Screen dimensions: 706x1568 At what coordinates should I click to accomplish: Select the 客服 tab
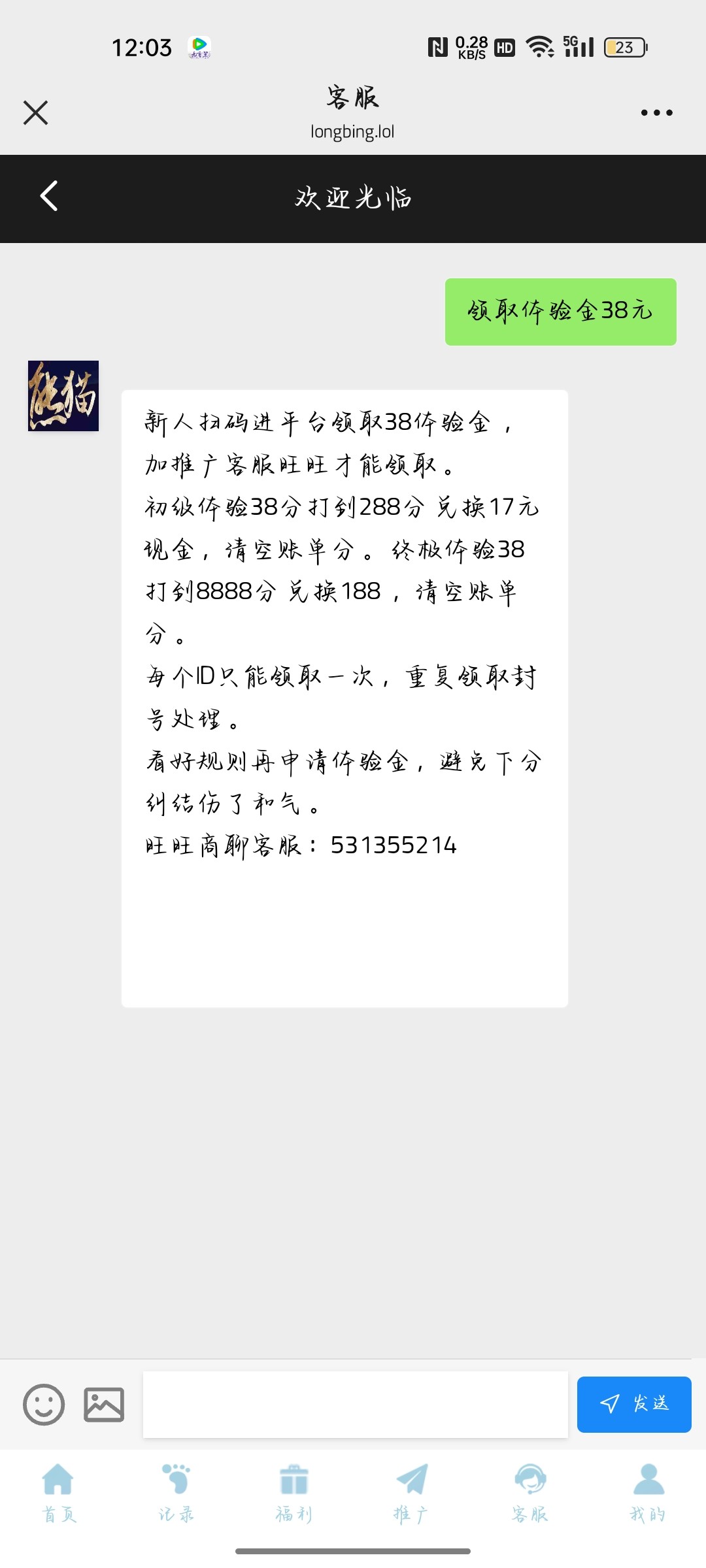point(529,1493)
